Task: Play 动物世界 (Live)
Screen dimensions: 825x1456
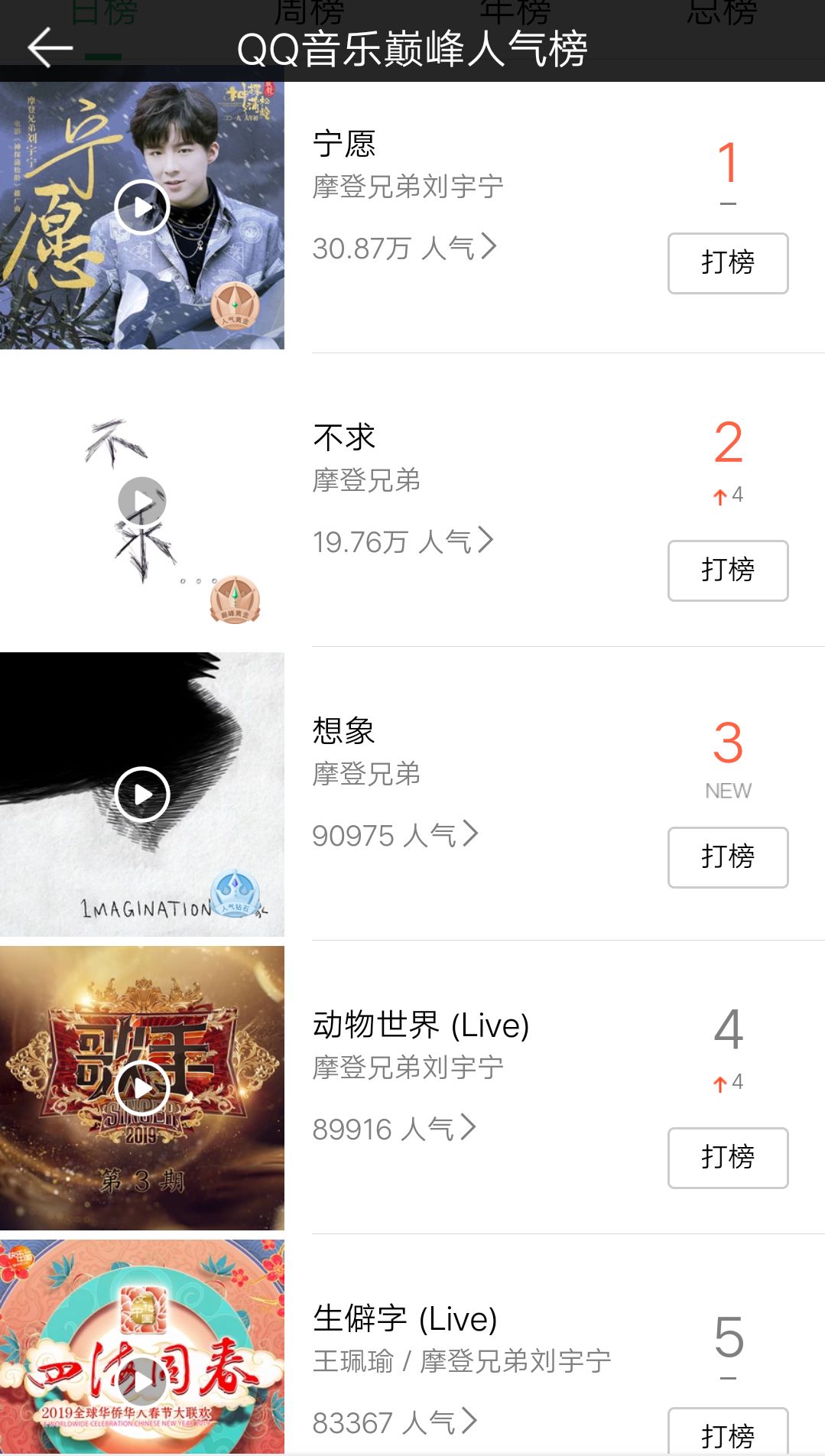Action: pos(141,1087)
